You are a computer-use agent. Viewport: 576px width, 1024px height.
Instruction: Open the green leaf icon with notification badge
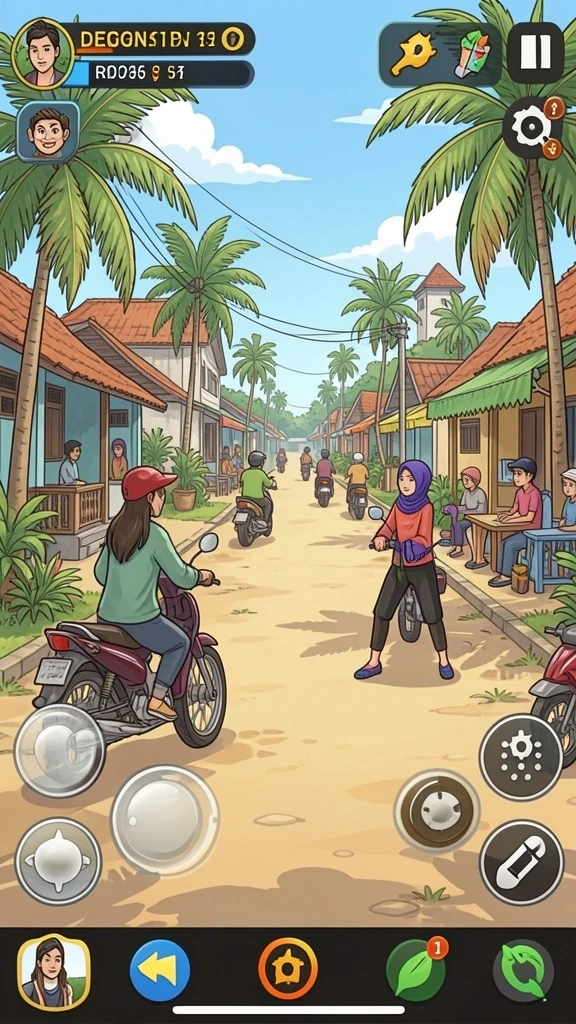(x=416, y=970)
